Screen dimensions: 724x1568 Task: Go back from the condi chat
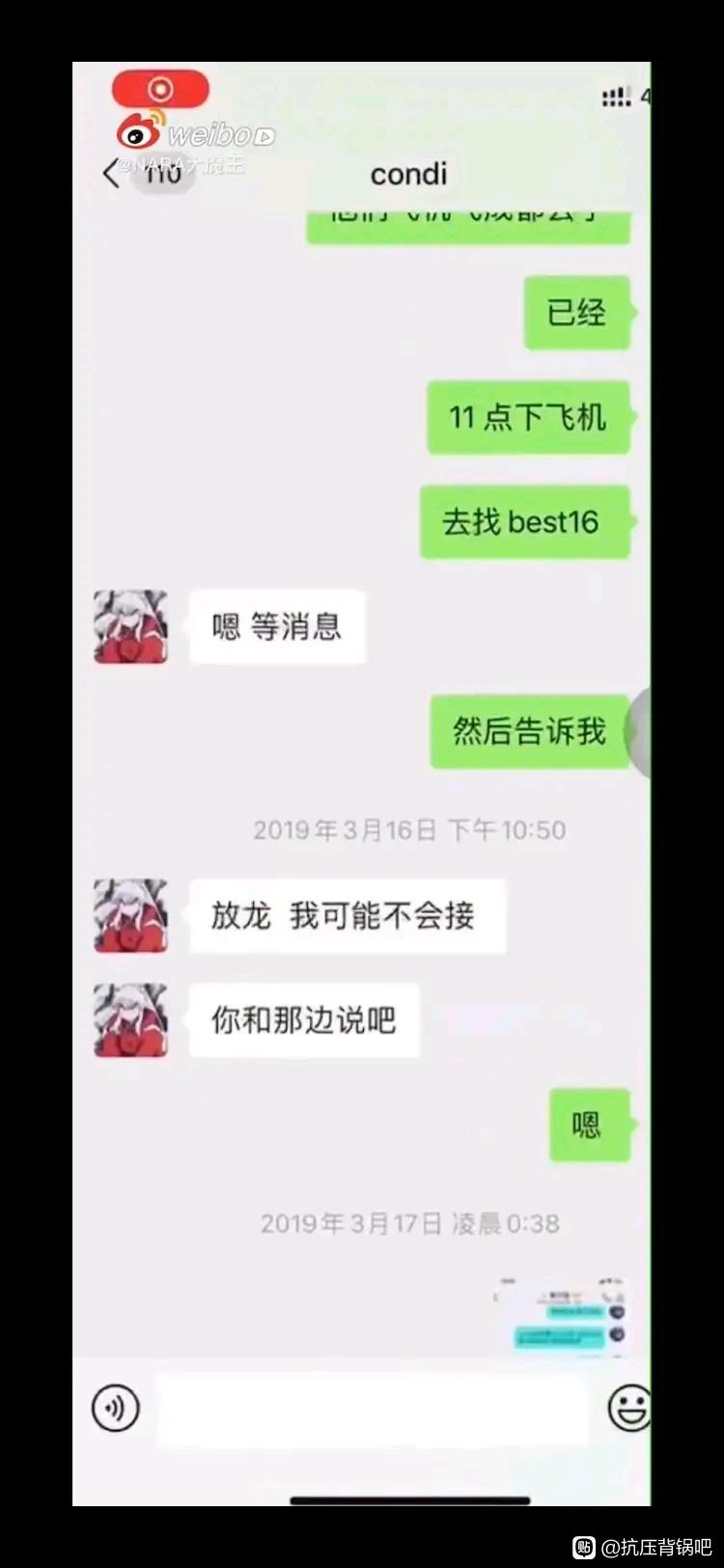point(112,175)
